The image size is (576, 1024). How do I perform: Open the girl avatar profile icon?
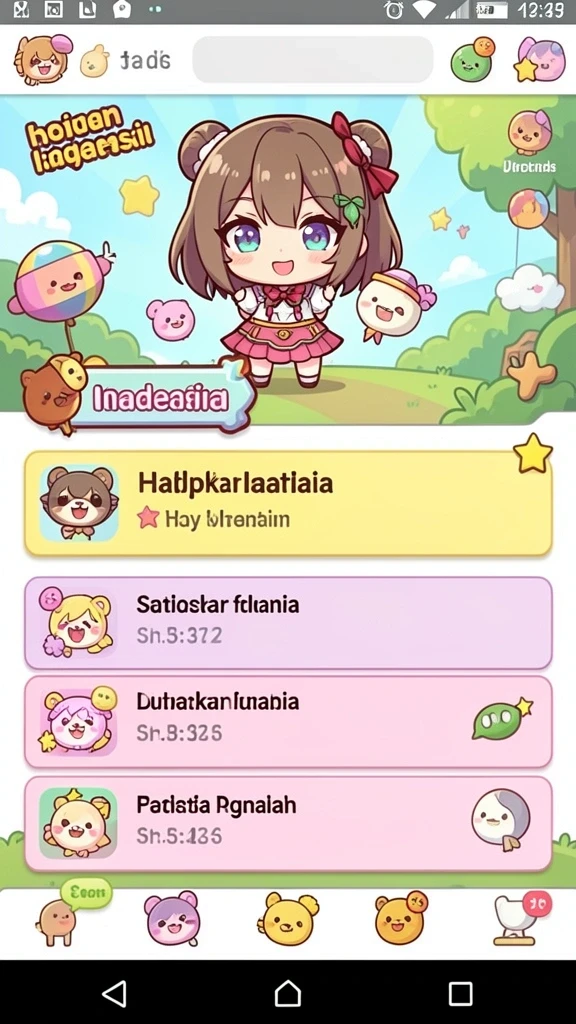point(42,59)
